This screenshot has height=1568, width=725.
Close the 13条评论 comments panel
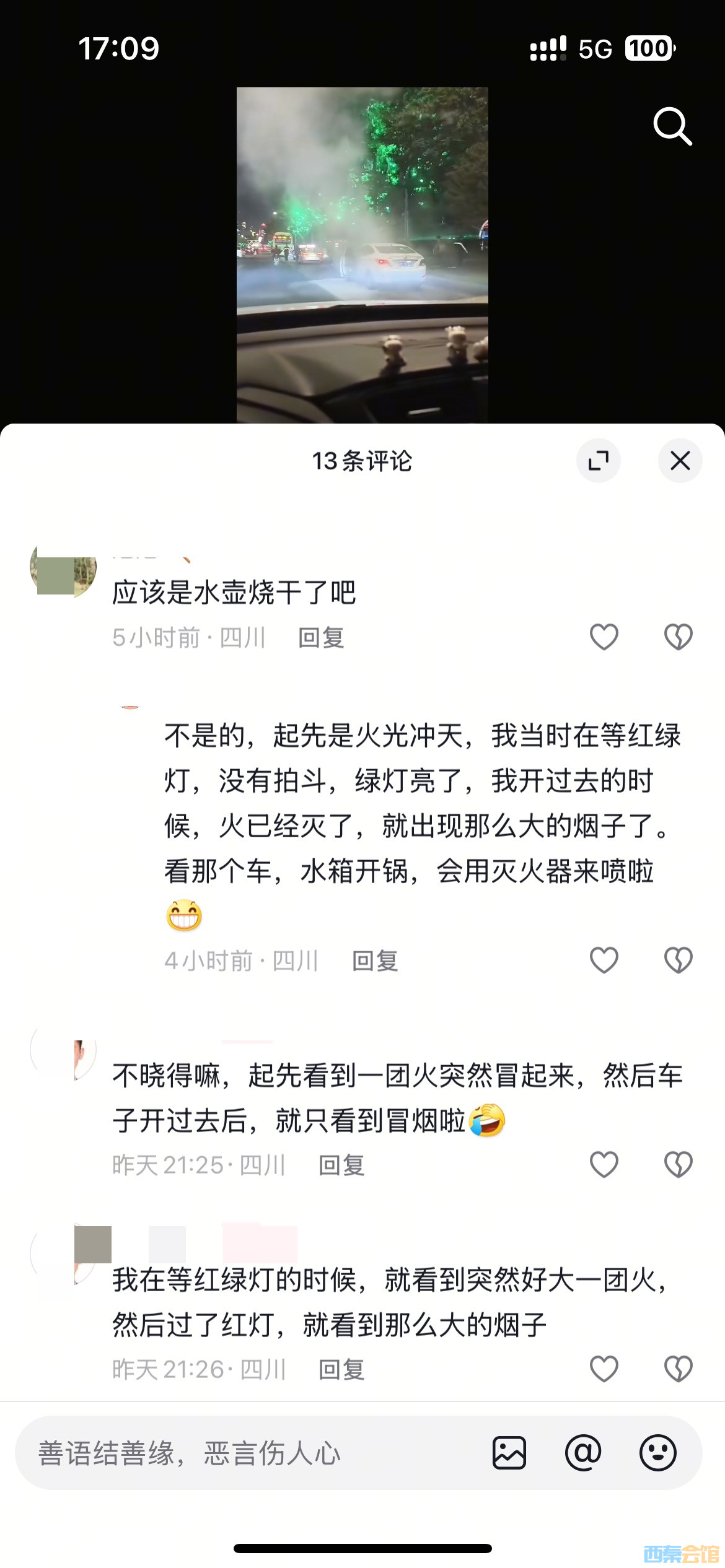click(680, 461)
